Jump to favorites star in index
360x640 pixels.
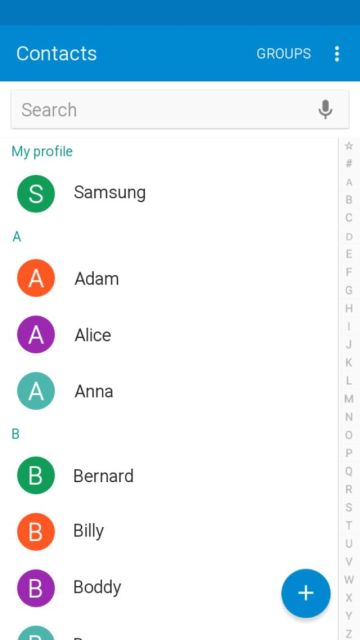click(349, 146)
